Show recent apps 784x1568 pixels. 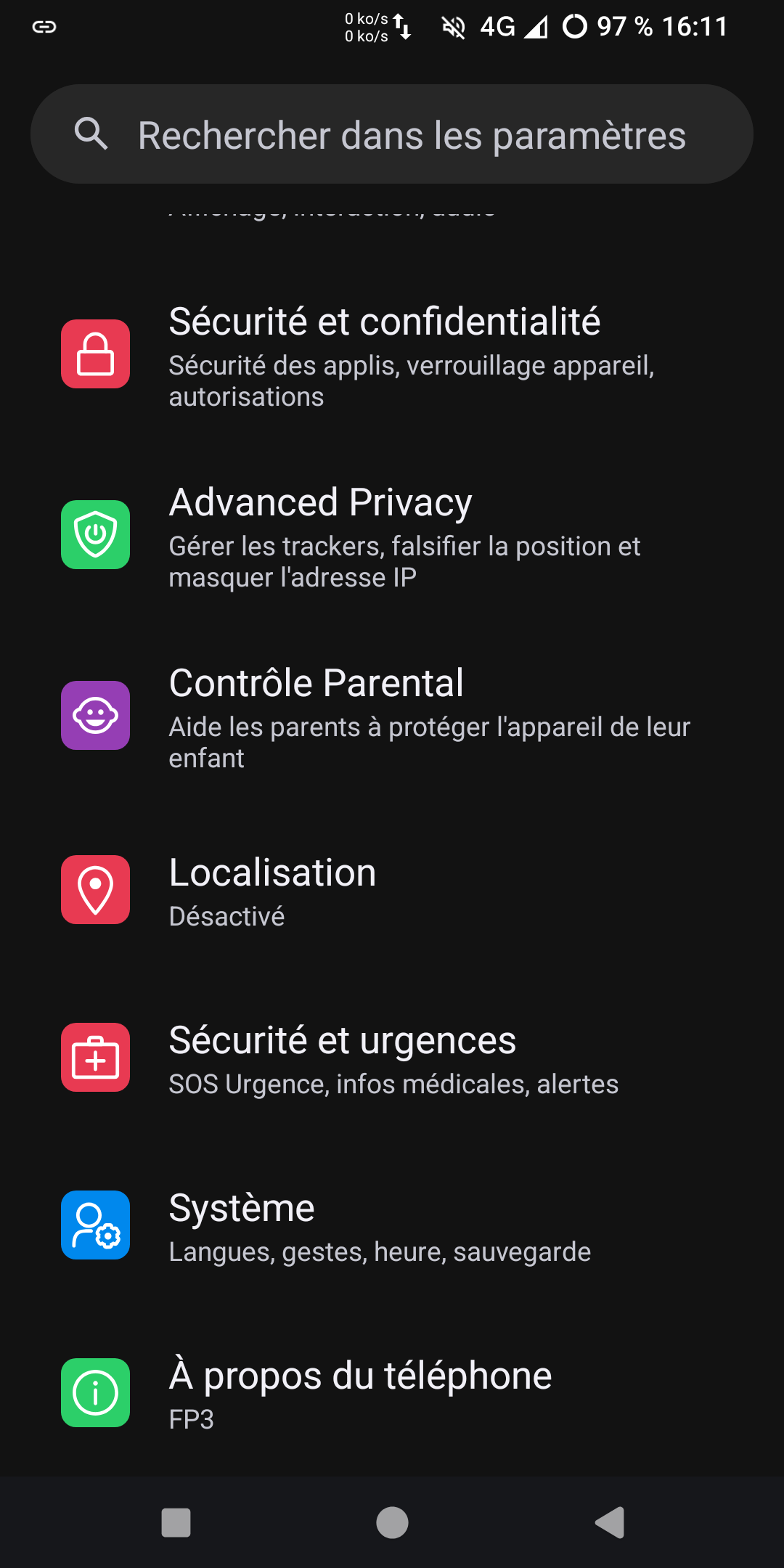176,1522
